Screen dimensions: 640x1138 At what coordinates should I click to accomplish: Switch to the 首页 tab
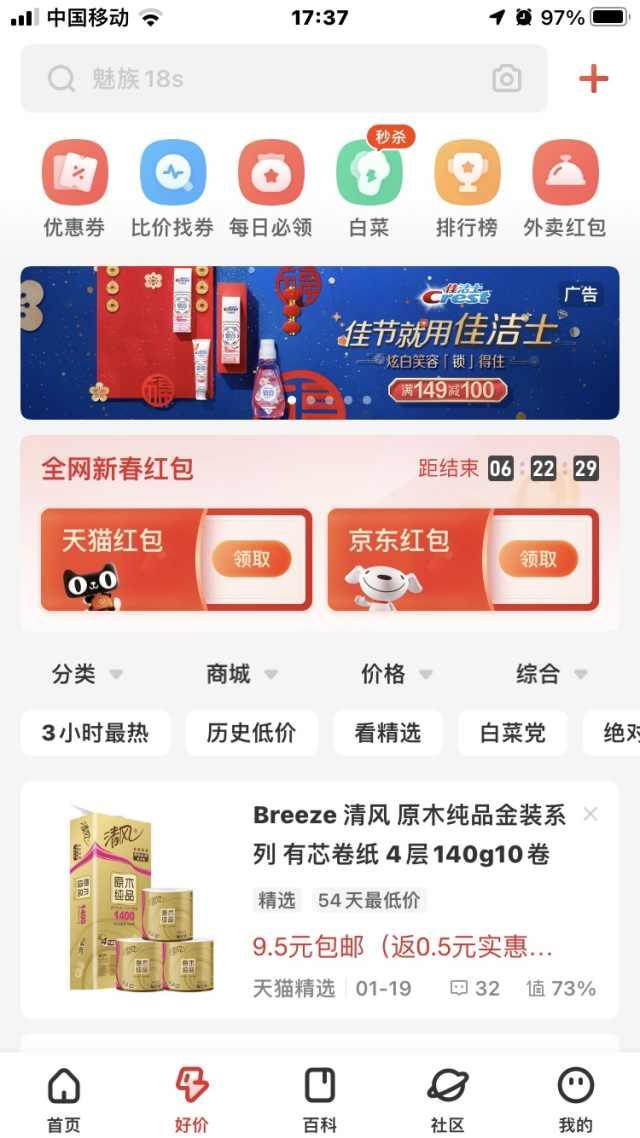pos(64,1097)
